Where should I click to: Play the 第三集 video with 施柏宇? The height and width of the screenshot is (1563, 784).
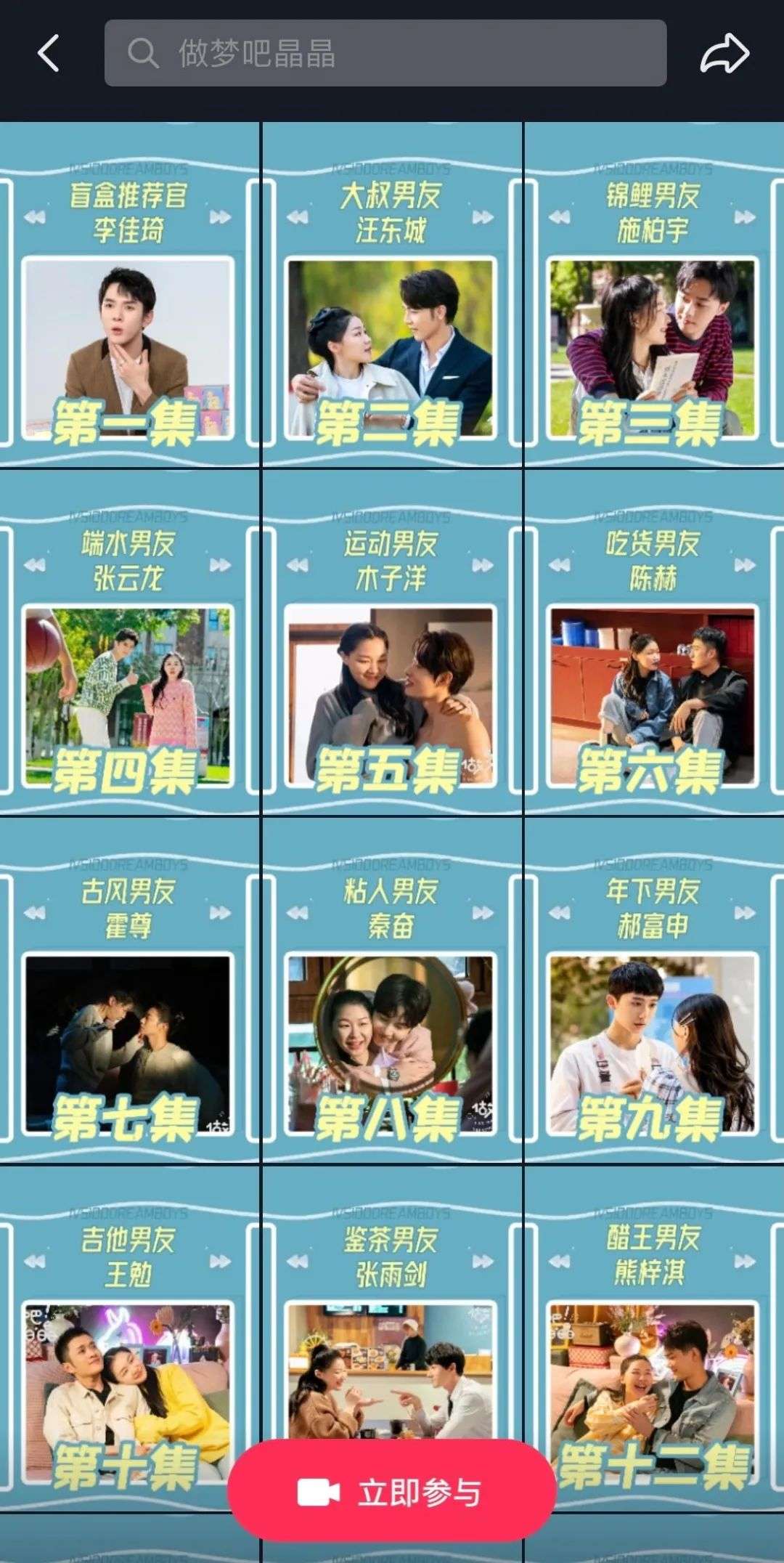[654, 295]
